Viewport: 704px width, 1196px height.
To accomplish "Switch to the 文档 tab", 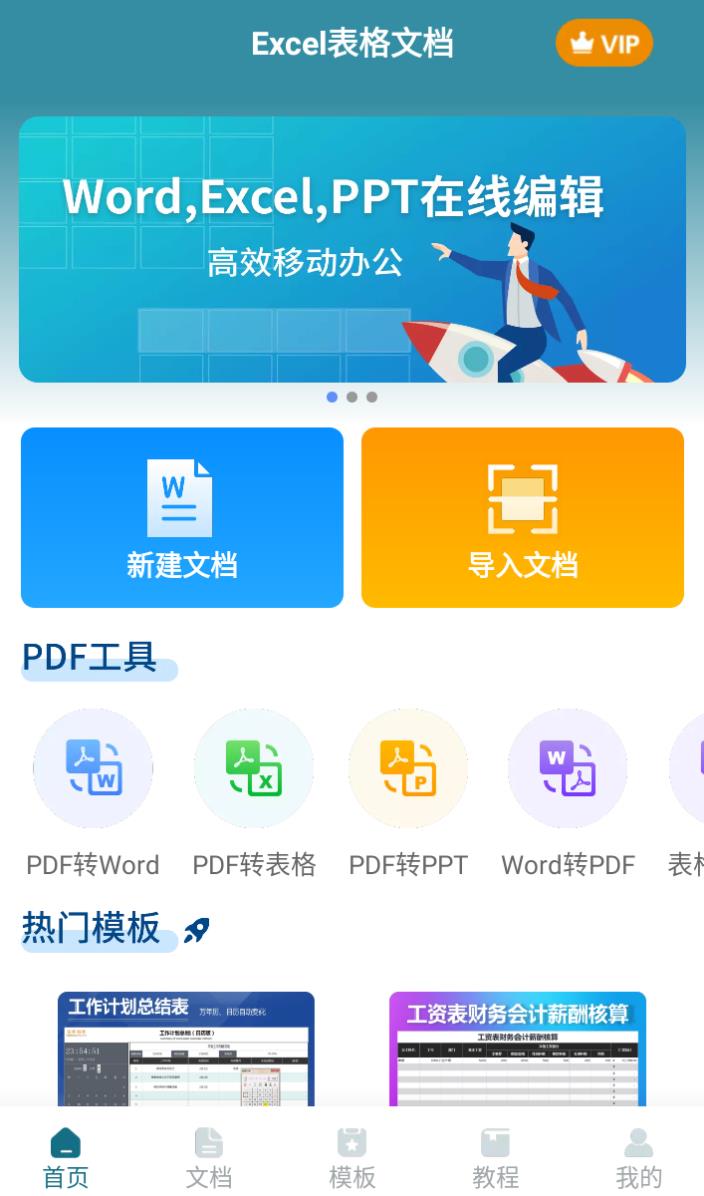I will [x=209, y=1158].
